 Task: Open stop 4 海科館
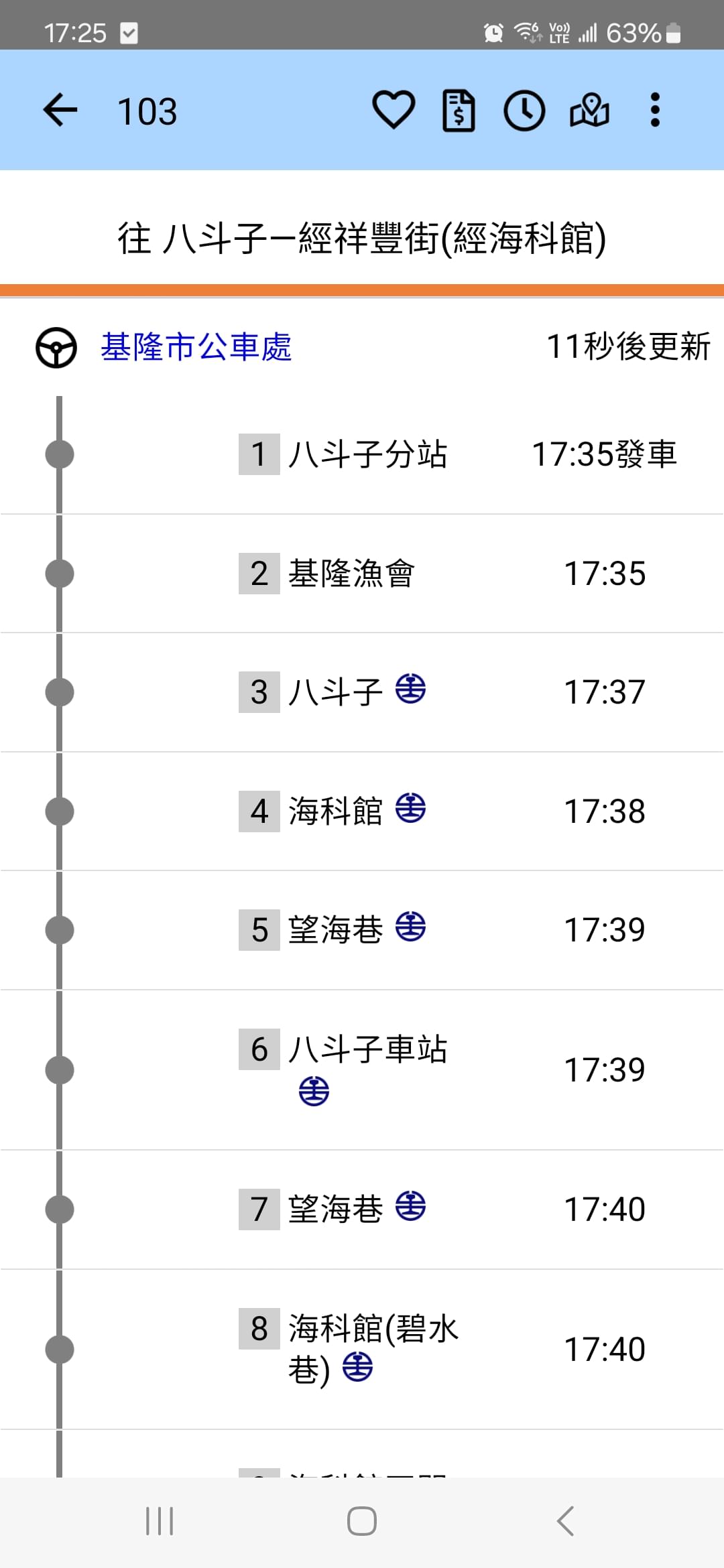(x=362, y=811)
